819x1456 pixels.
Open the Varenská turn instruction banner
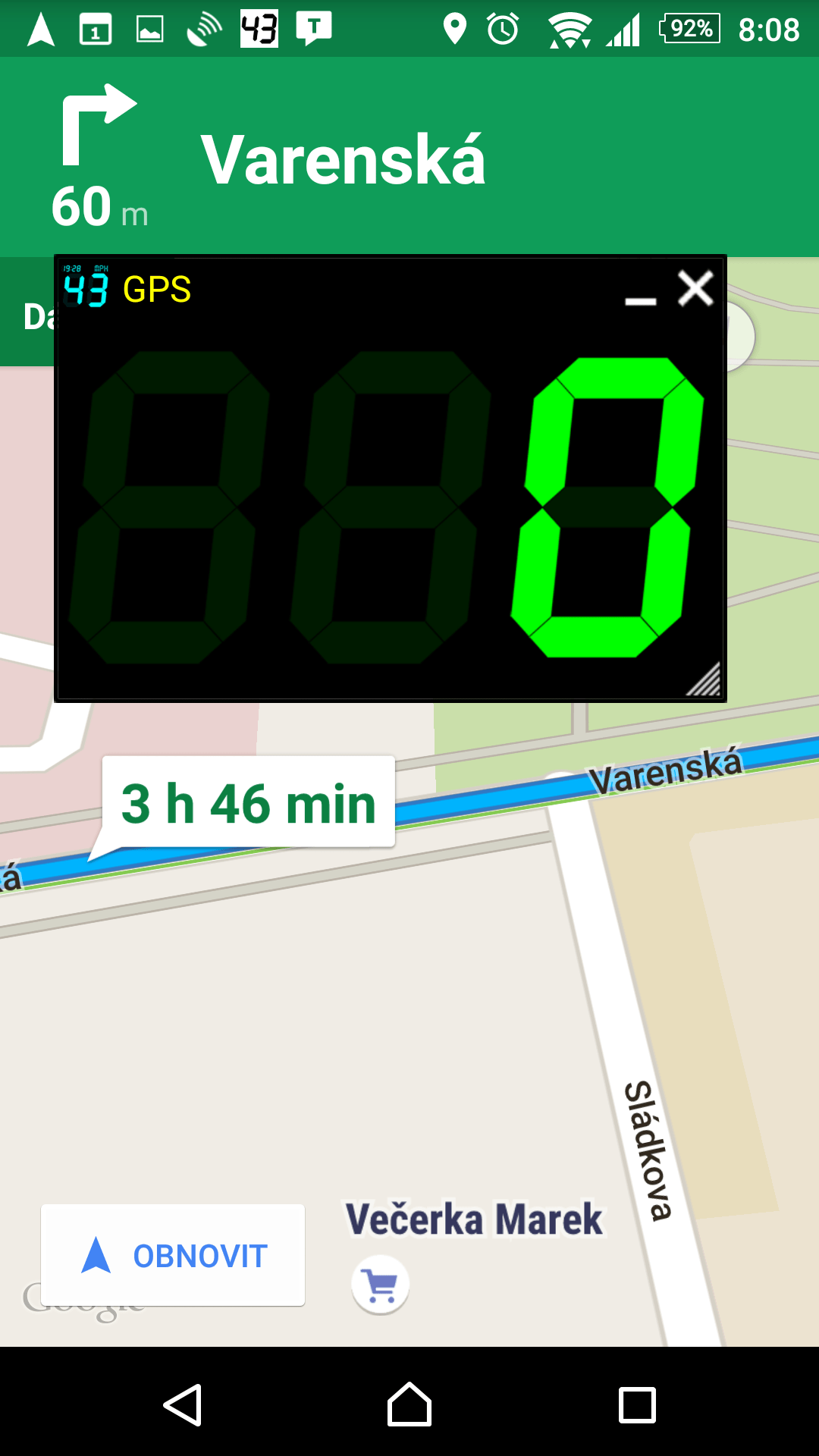409,157
